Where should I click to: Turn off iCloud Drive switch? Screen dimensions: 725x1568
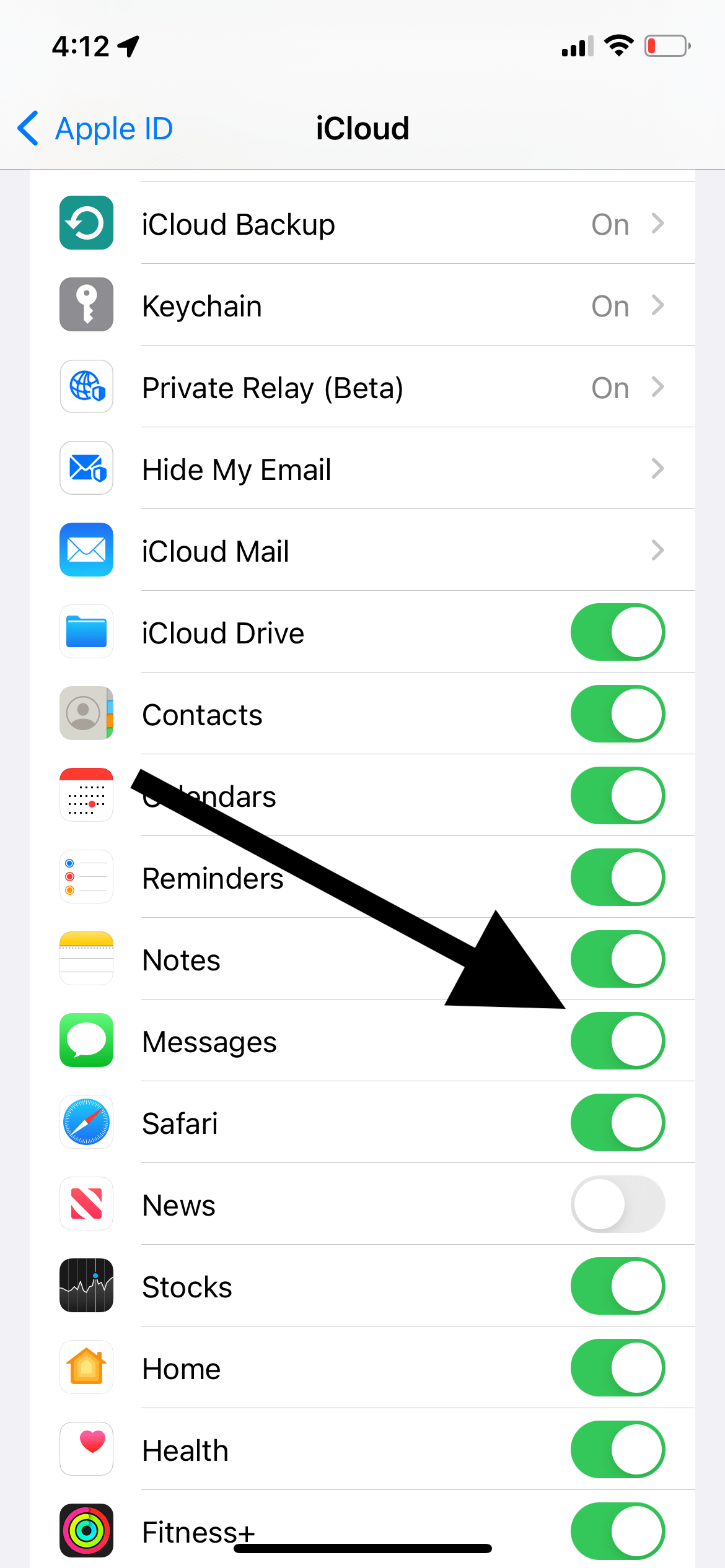pyautogui.click(x=618, y=632)
